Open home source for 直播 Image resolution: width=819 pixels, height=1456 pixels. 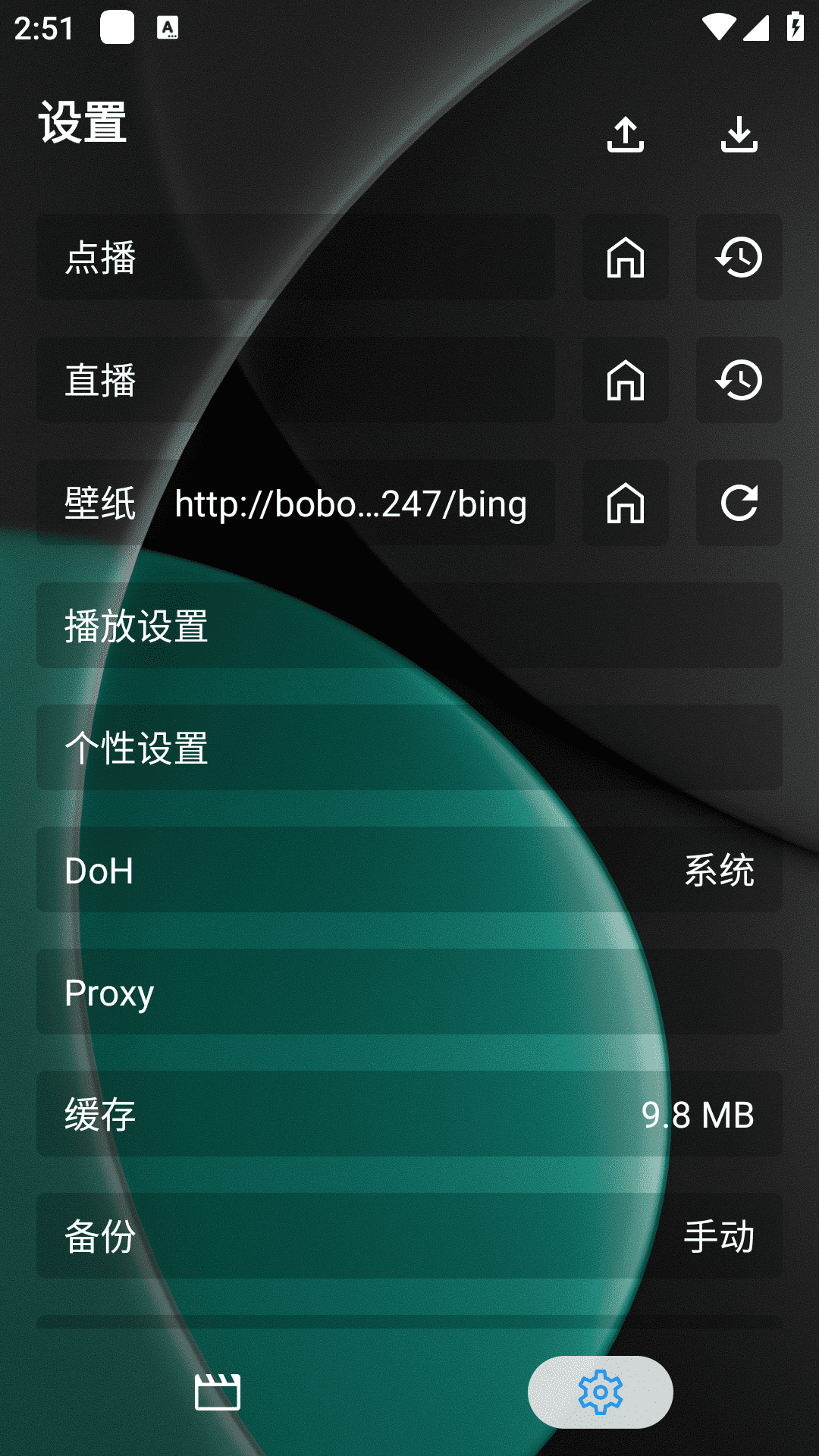(626, 381)
